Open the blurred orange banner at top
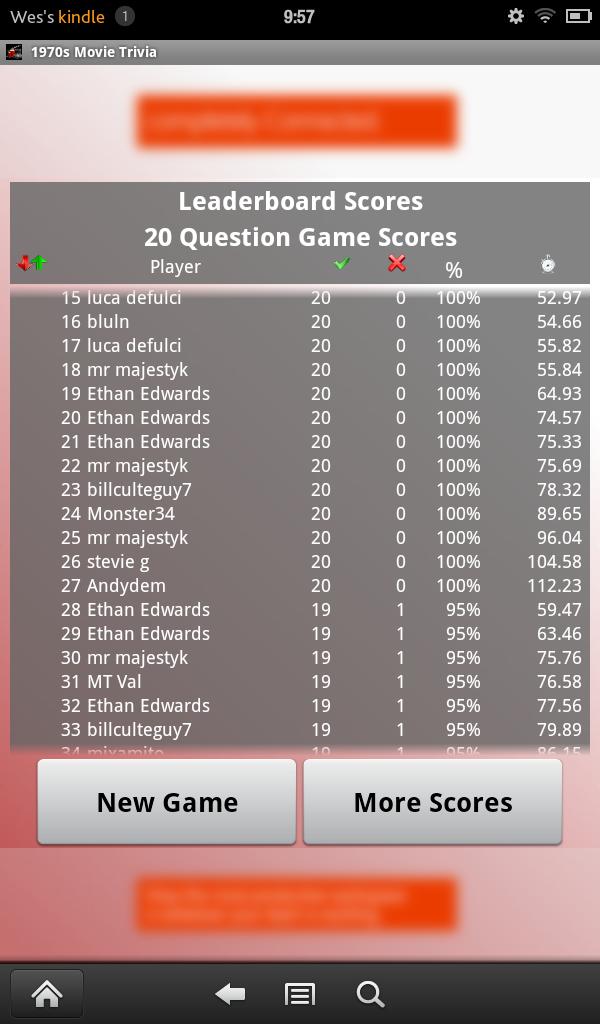This screenshot has width=600, height=1024. click(x=297, y=121)
